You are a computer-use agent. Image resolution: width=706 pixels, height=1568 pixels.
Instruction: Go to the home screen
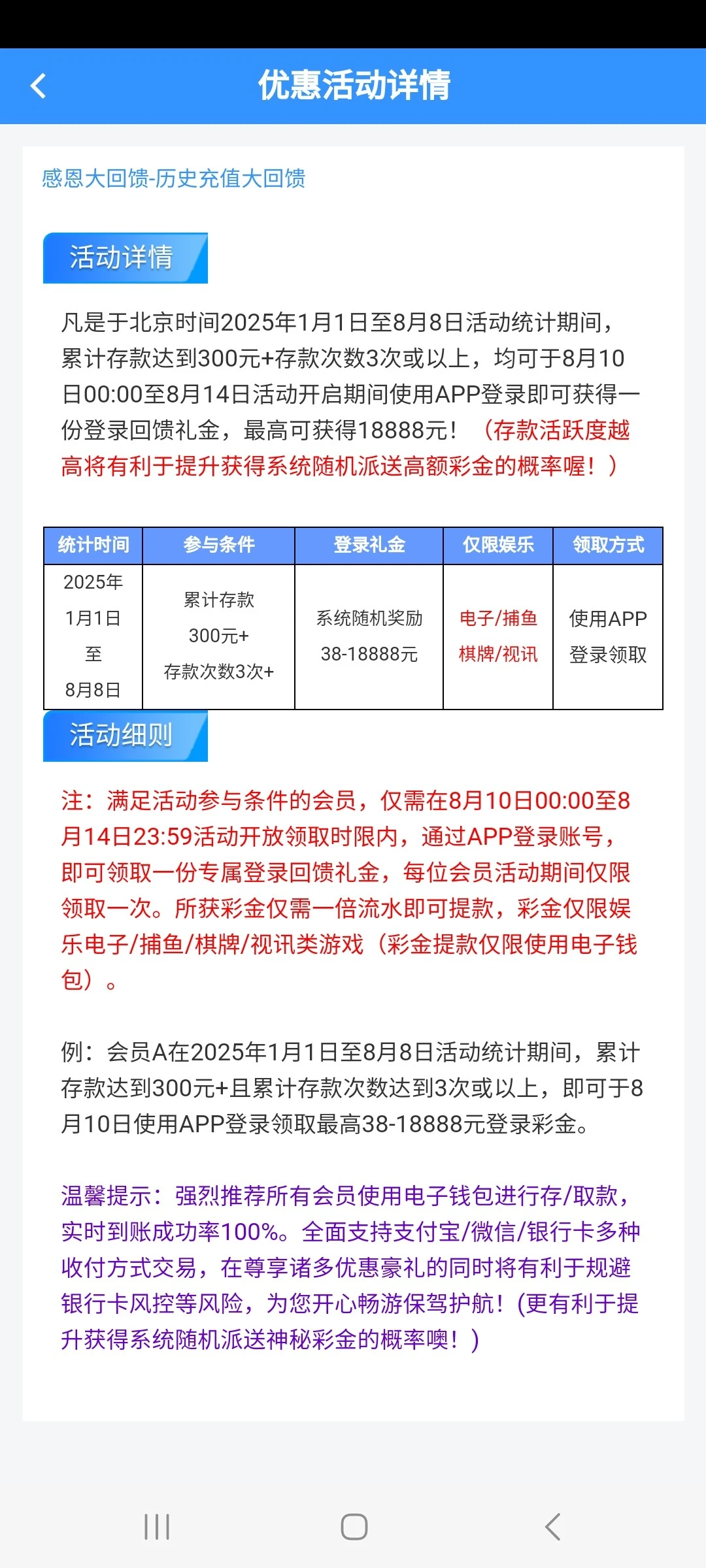pos(354,1527)
